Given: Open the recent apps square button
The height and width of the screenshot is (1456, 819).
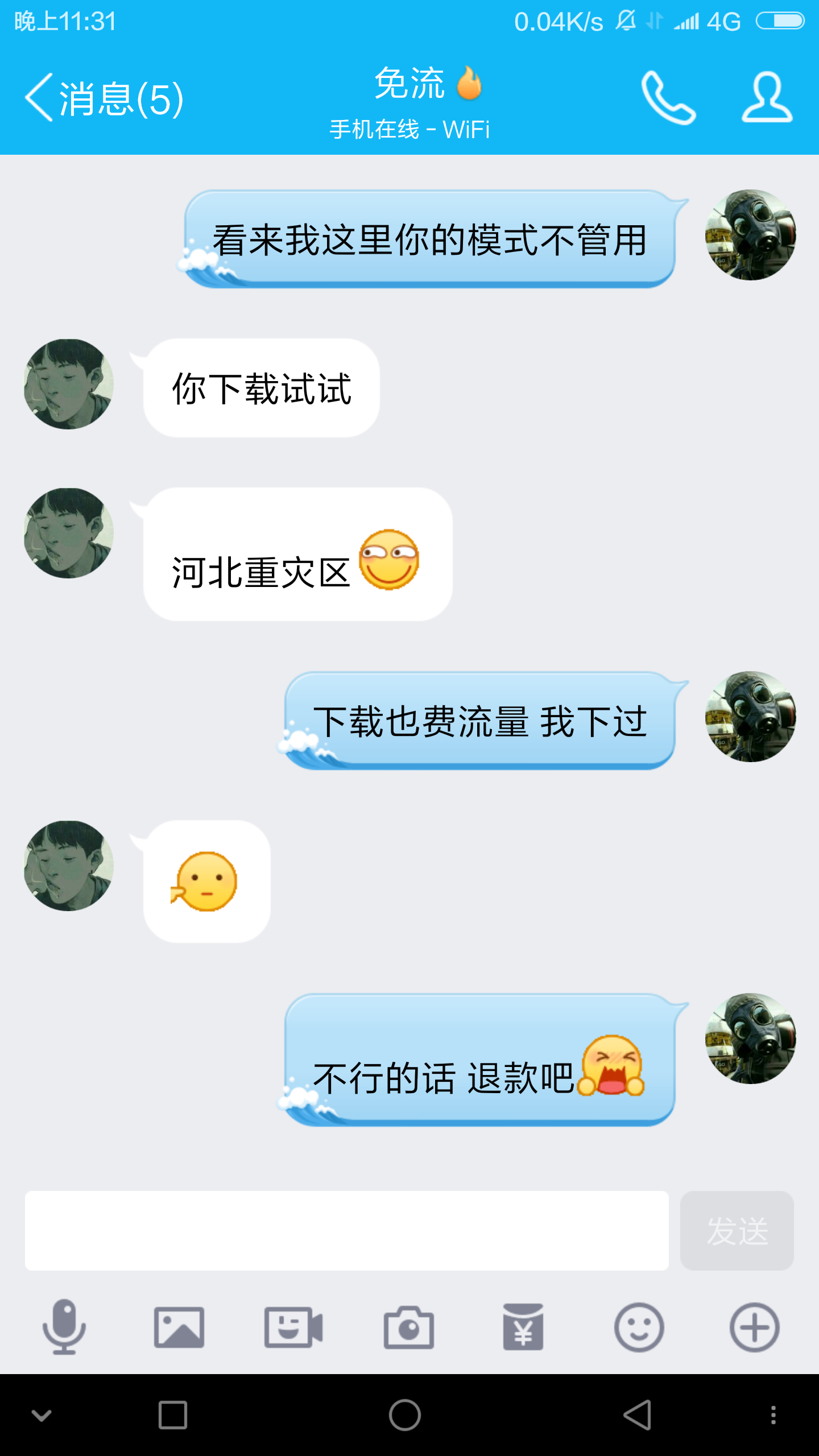Looking at the screenshot, I should coord(173,1414).
